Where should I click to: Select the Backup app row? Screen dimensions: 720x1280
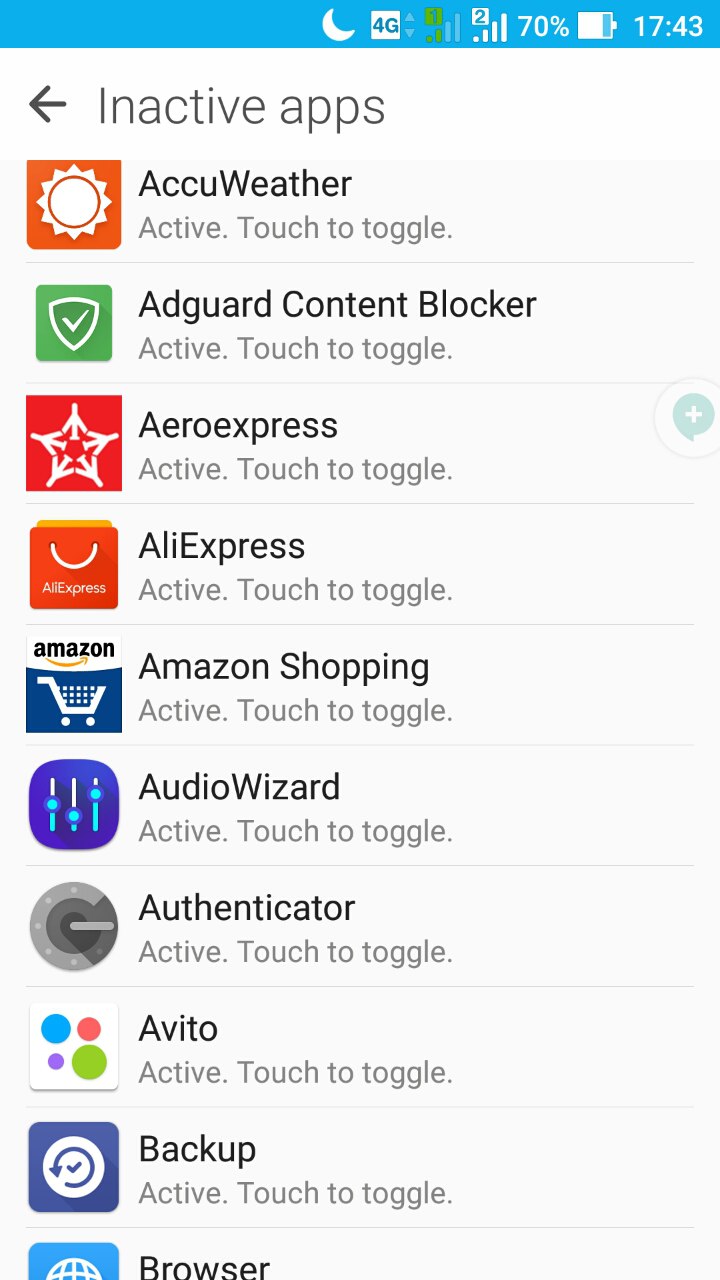pyautogui.click(x=360, y=1168)
